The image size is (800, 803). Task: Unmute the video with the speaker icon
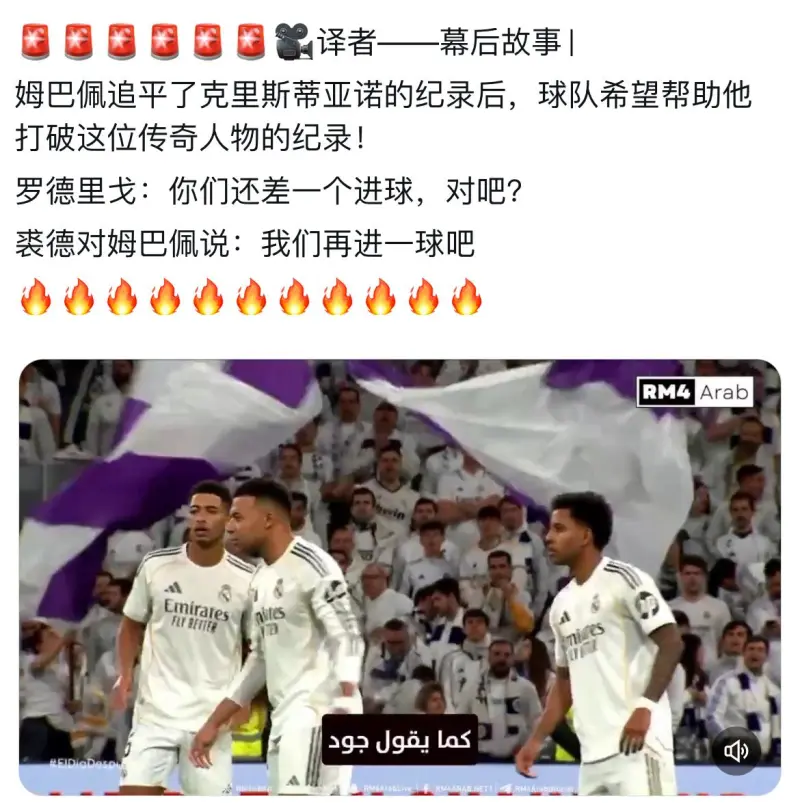click(737, 750)
